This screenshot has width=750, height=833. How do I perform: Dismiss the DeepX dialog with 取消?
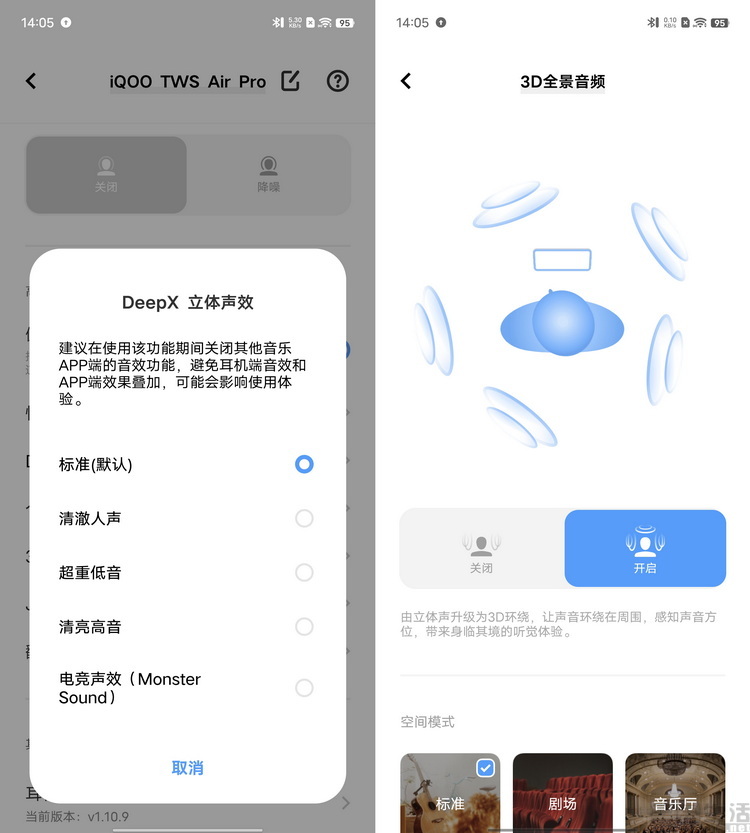[x=187, y=768]
